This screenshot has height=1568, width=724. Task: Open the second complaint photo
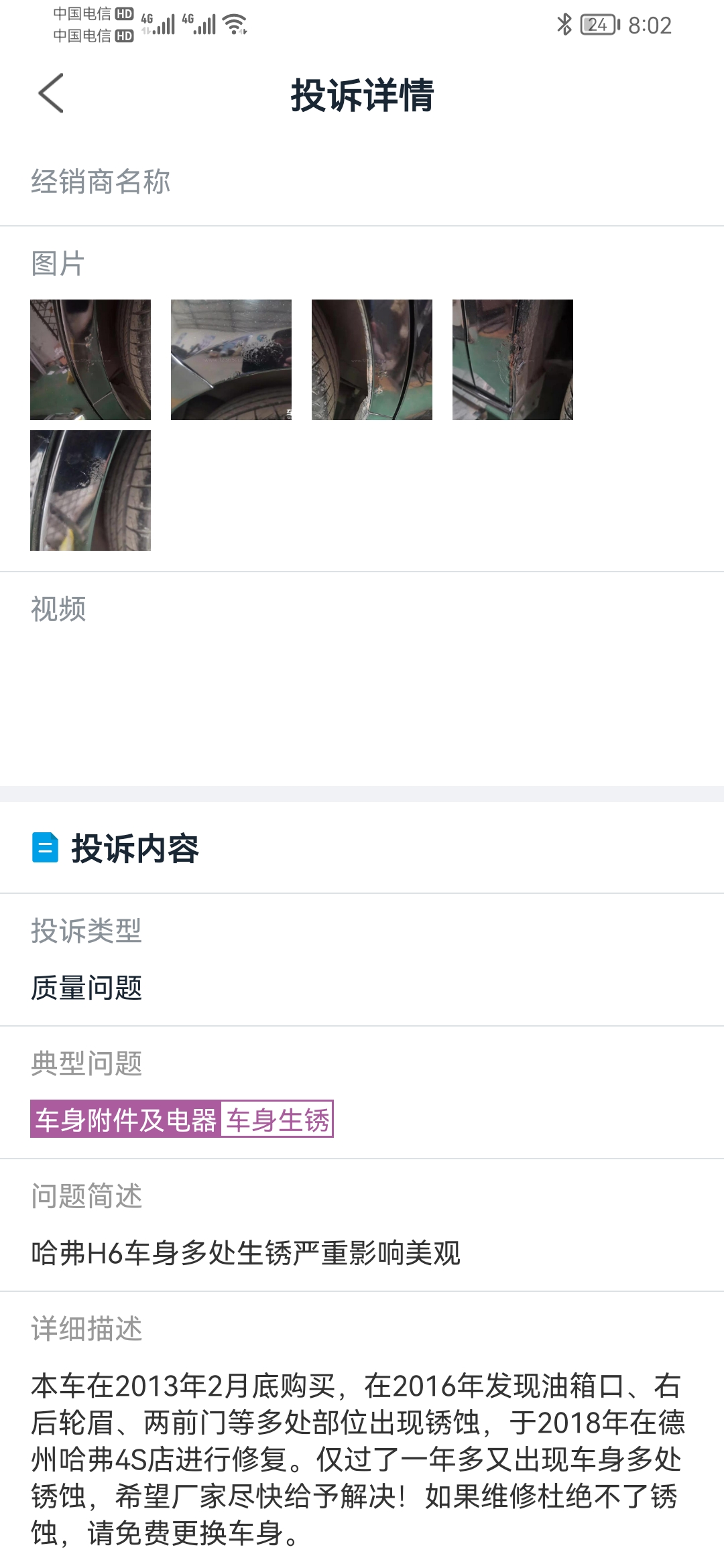pyautogui.click(x=231, y=360)
